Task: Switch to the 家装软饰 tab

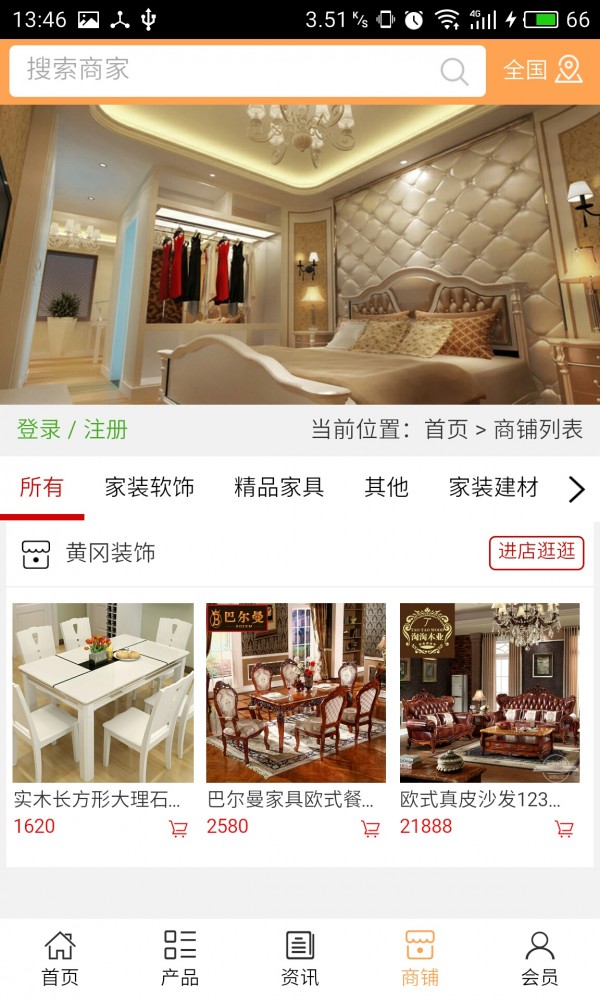Action: 149,488
